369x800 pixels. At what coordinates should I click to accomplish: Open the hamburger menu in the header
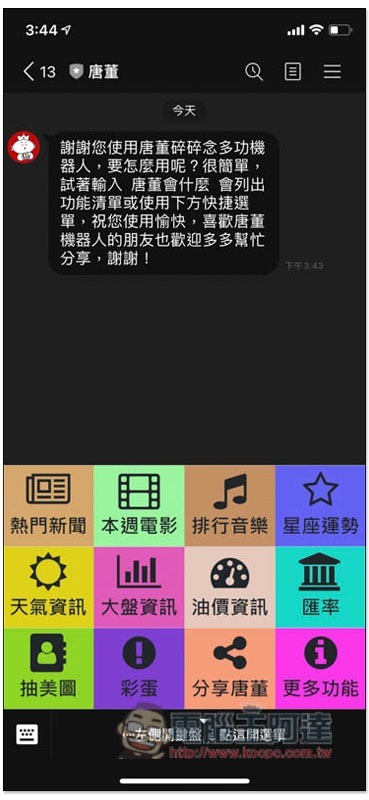tap(332, 71)
